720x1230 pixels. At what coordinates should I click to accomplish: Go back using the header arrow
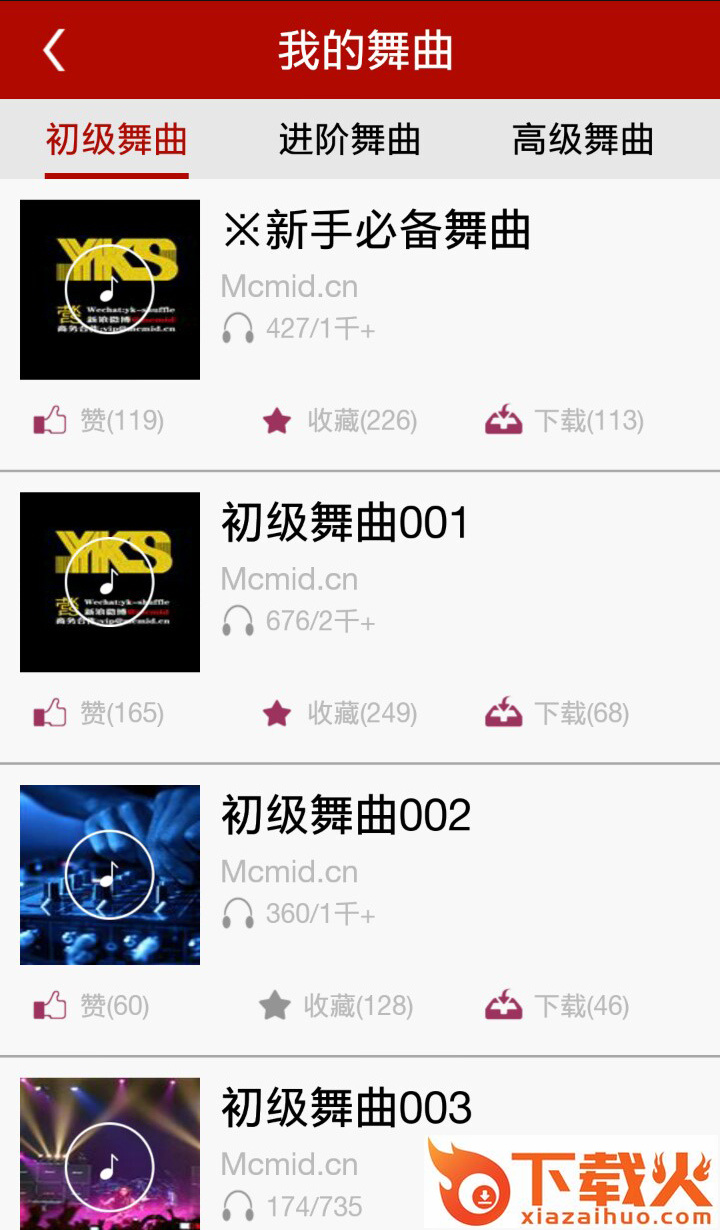pyautogui.click(x=54, y=50)
